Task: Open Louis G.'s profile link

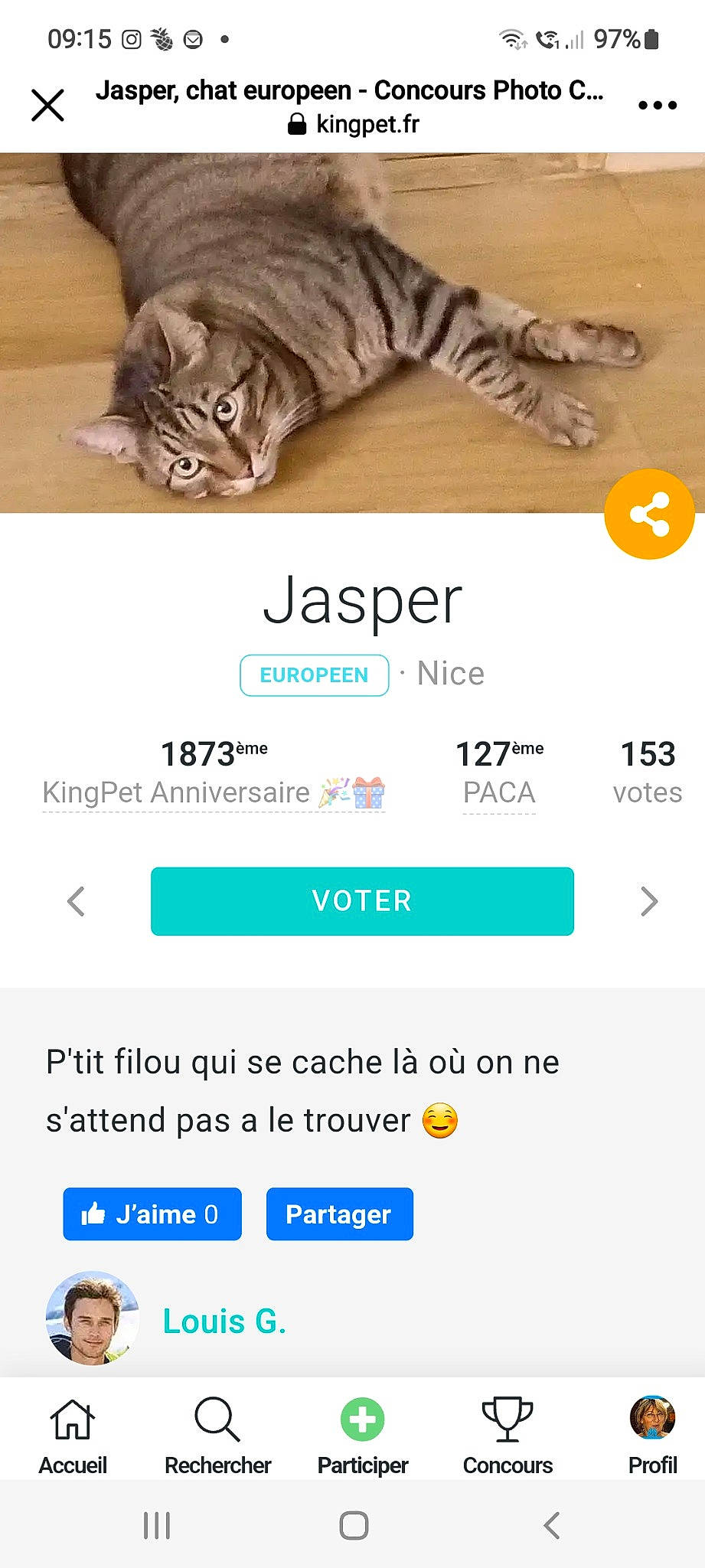Action: [x=223, y=1319]
